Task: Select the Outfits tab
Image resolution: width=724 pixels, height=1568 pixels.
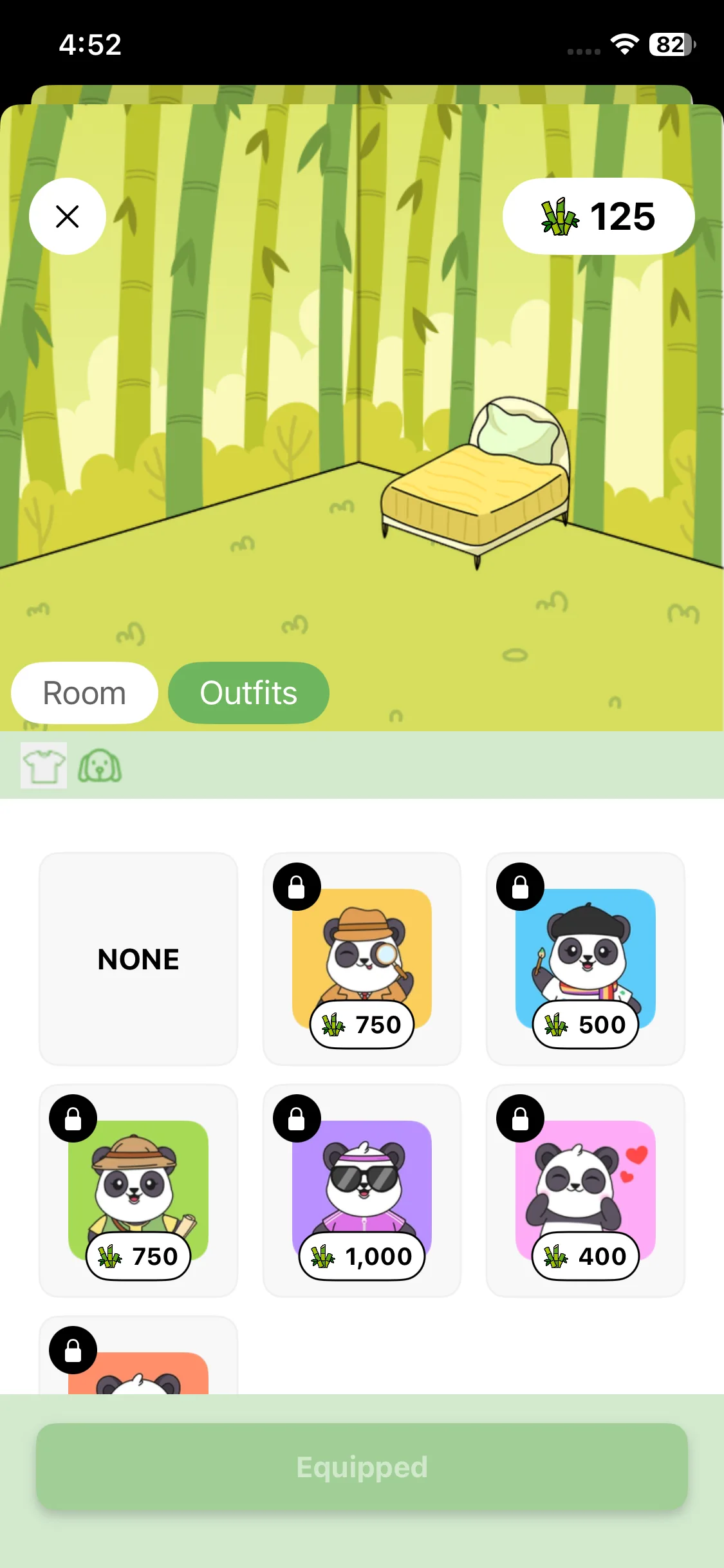Action: 248,693
